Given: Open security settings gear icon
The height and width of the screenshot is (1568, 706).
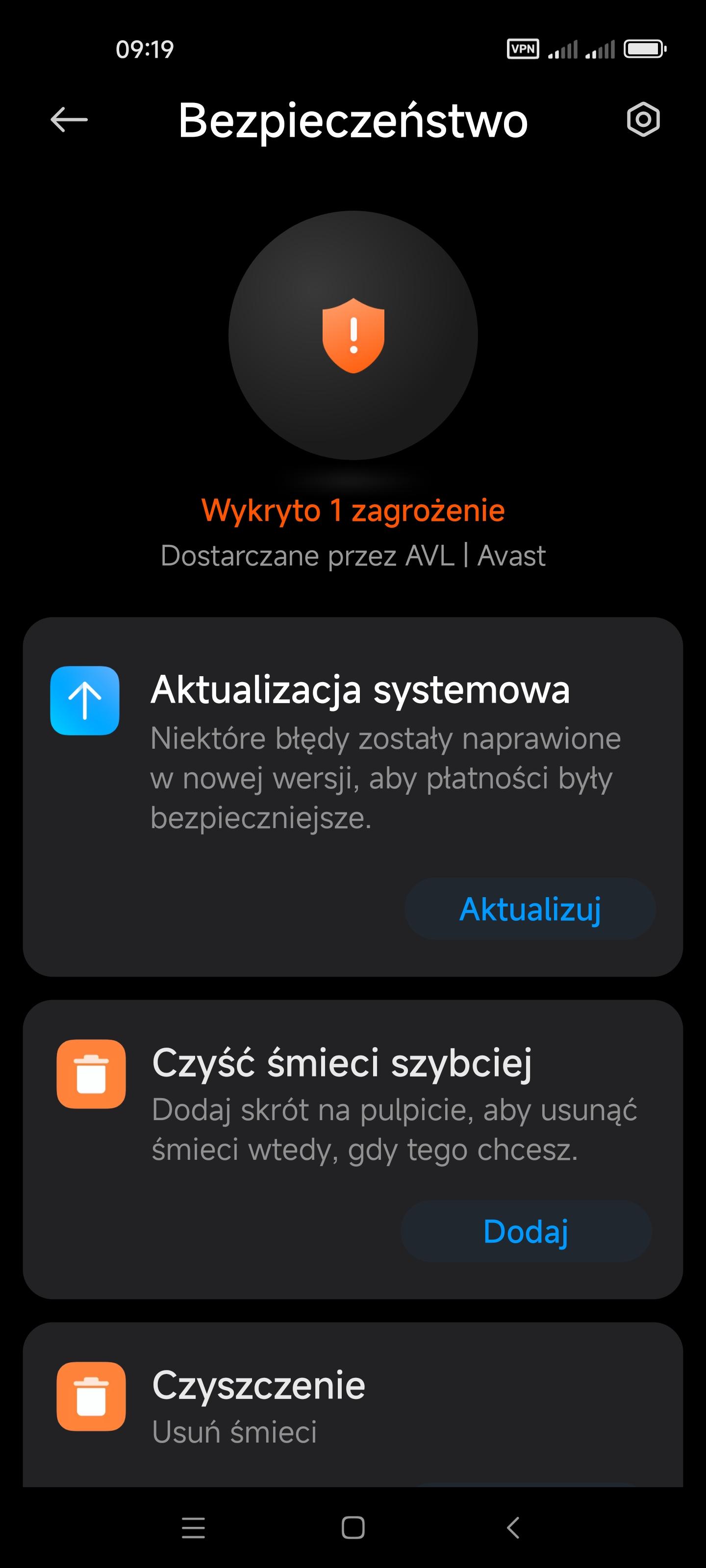Looking at the screenshot, I should pos(643,119).
